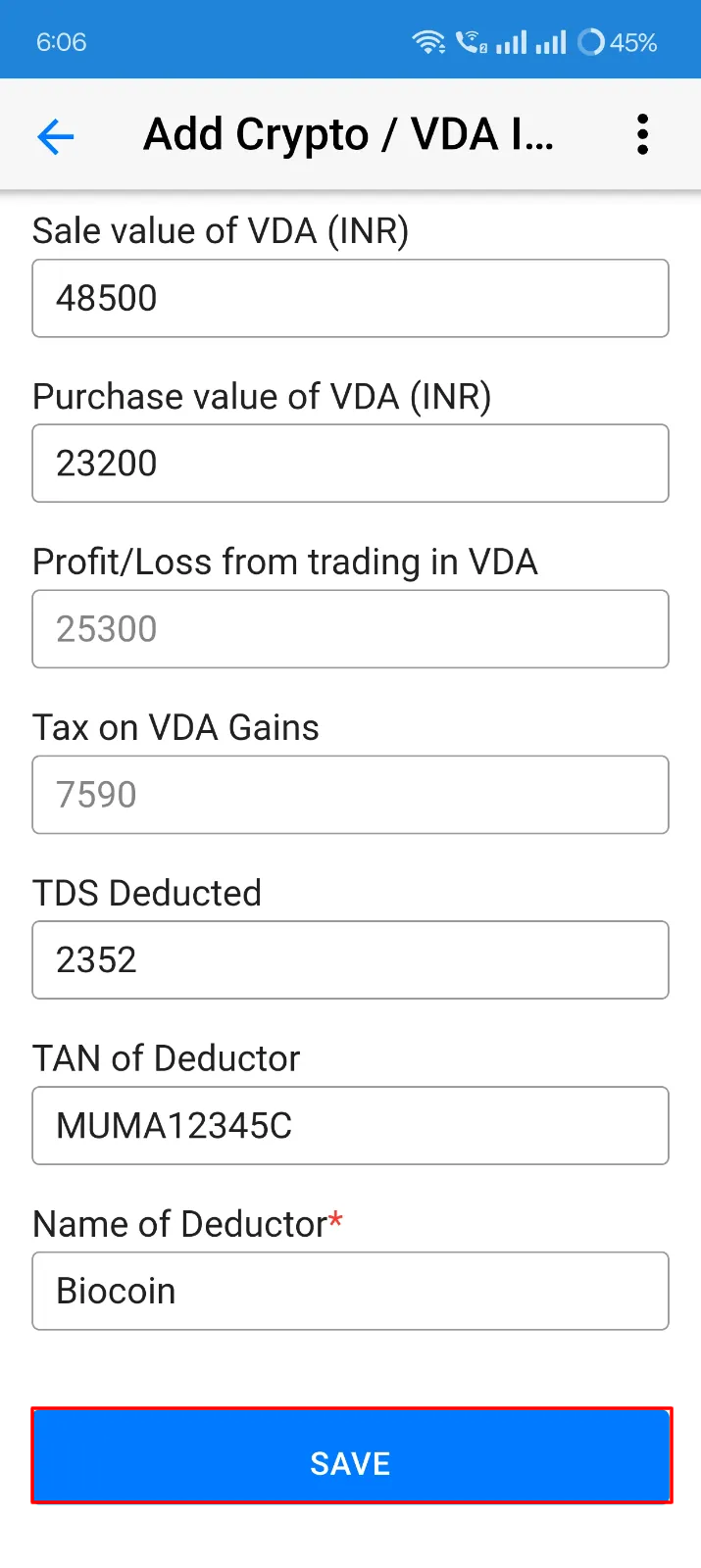Select the Name of Deductor field
The width and height of the screenshot is (701, 1568).
(x=350, y=1291)
